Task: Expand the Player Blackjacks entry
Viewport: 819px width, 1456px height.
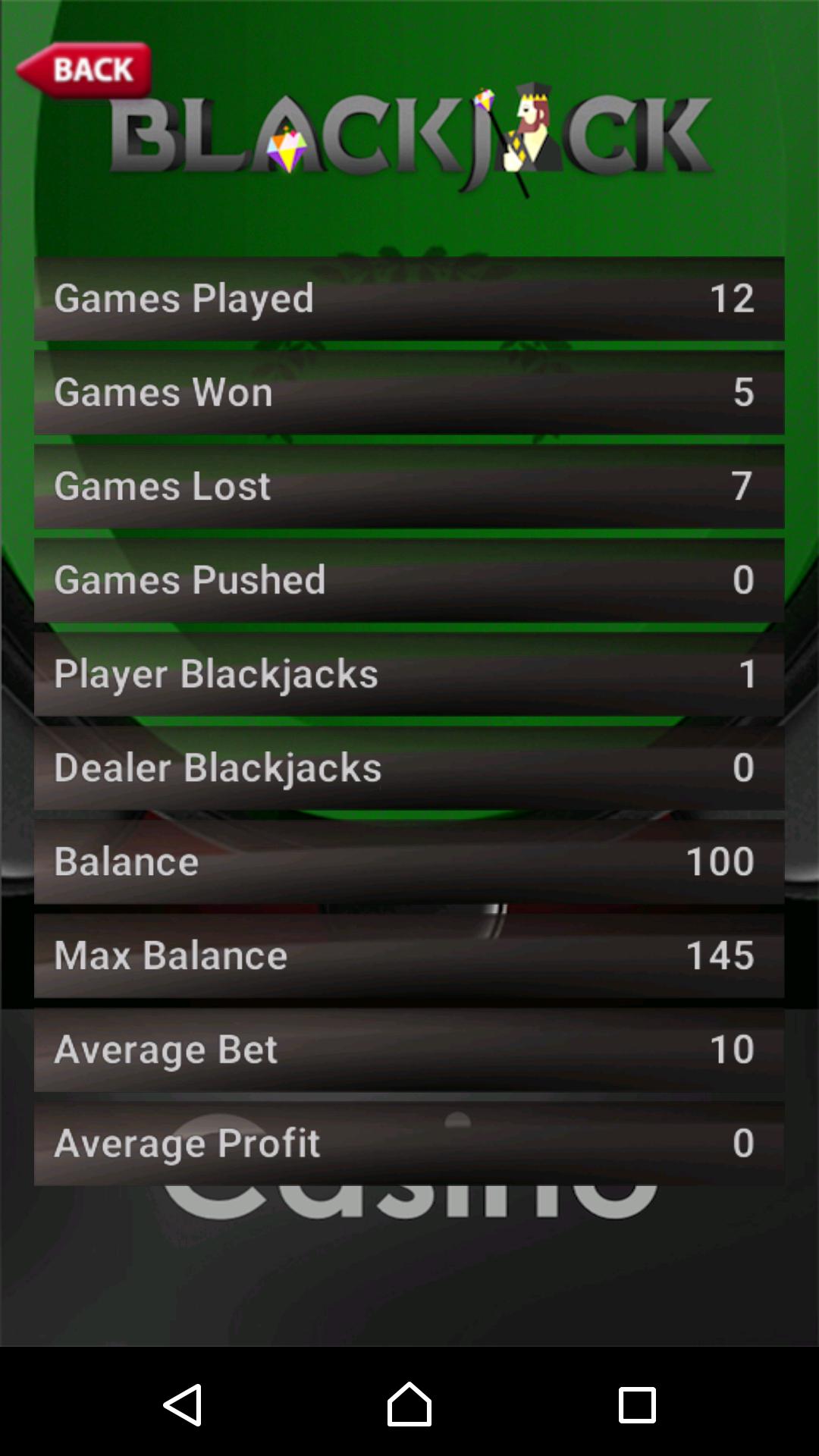Action: pos(409,673)
